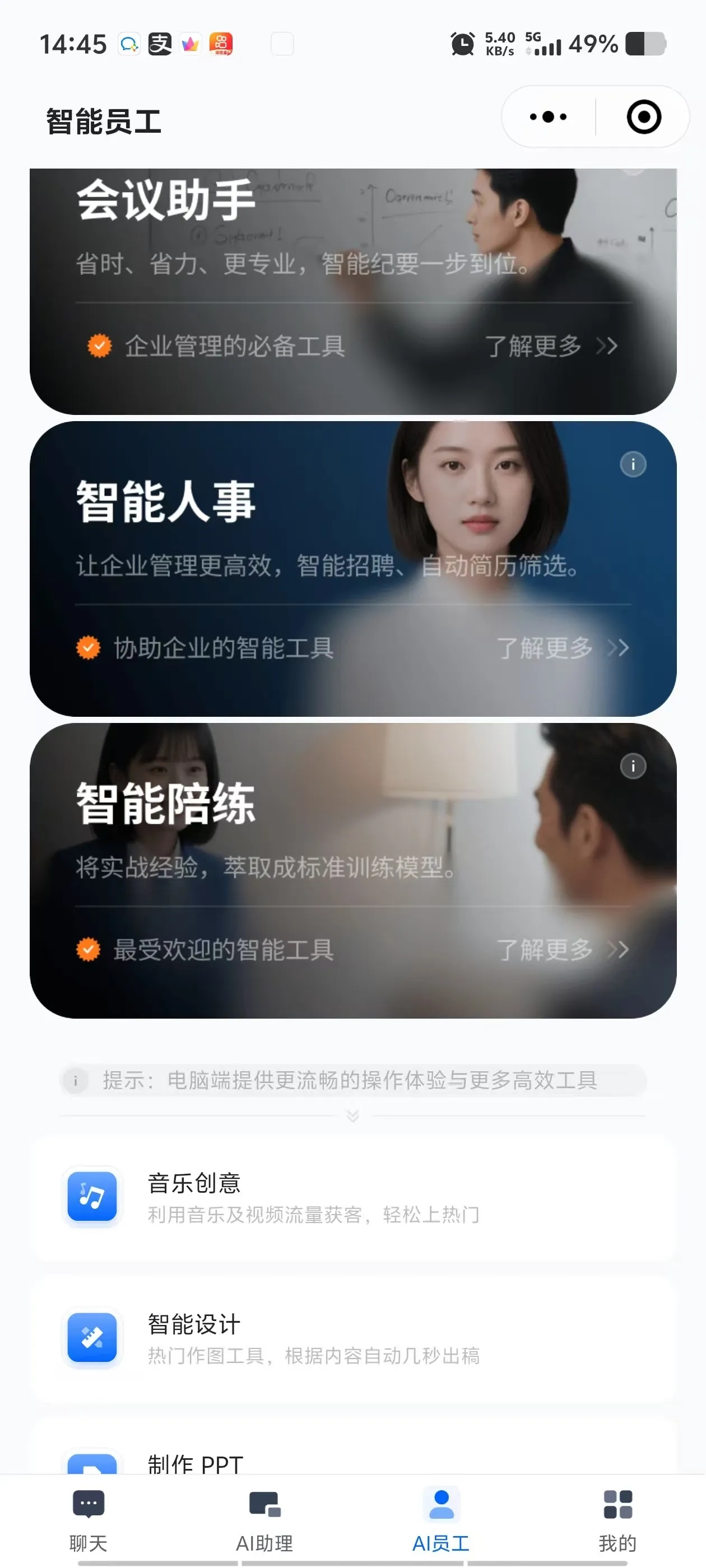Image resolution: width=706 pixels, height=1568 pixels.
Task: Tap the info icon on the 智能人事 card
Action: 633,464
